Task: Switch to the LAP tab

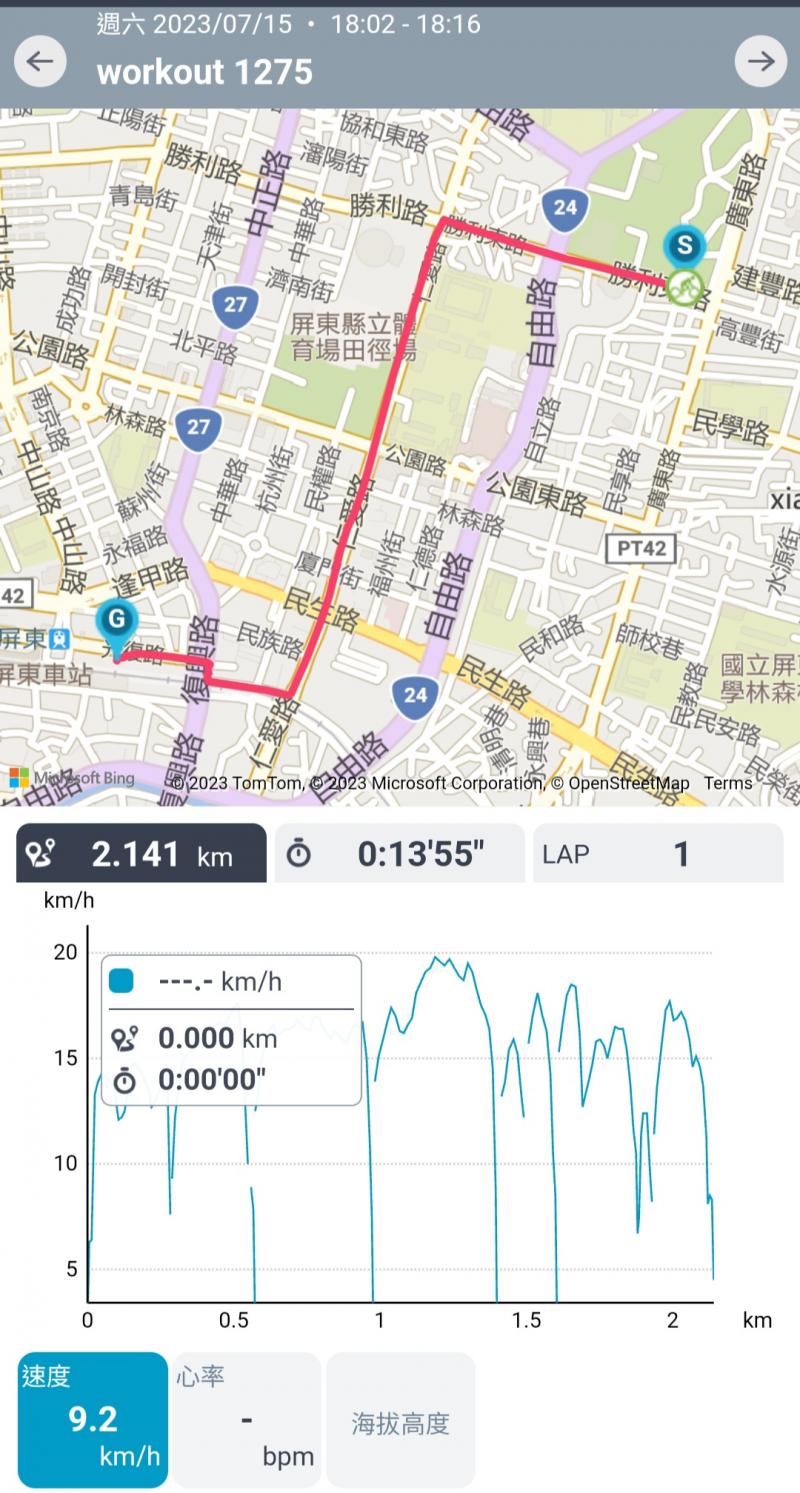Action: (657, 854)
